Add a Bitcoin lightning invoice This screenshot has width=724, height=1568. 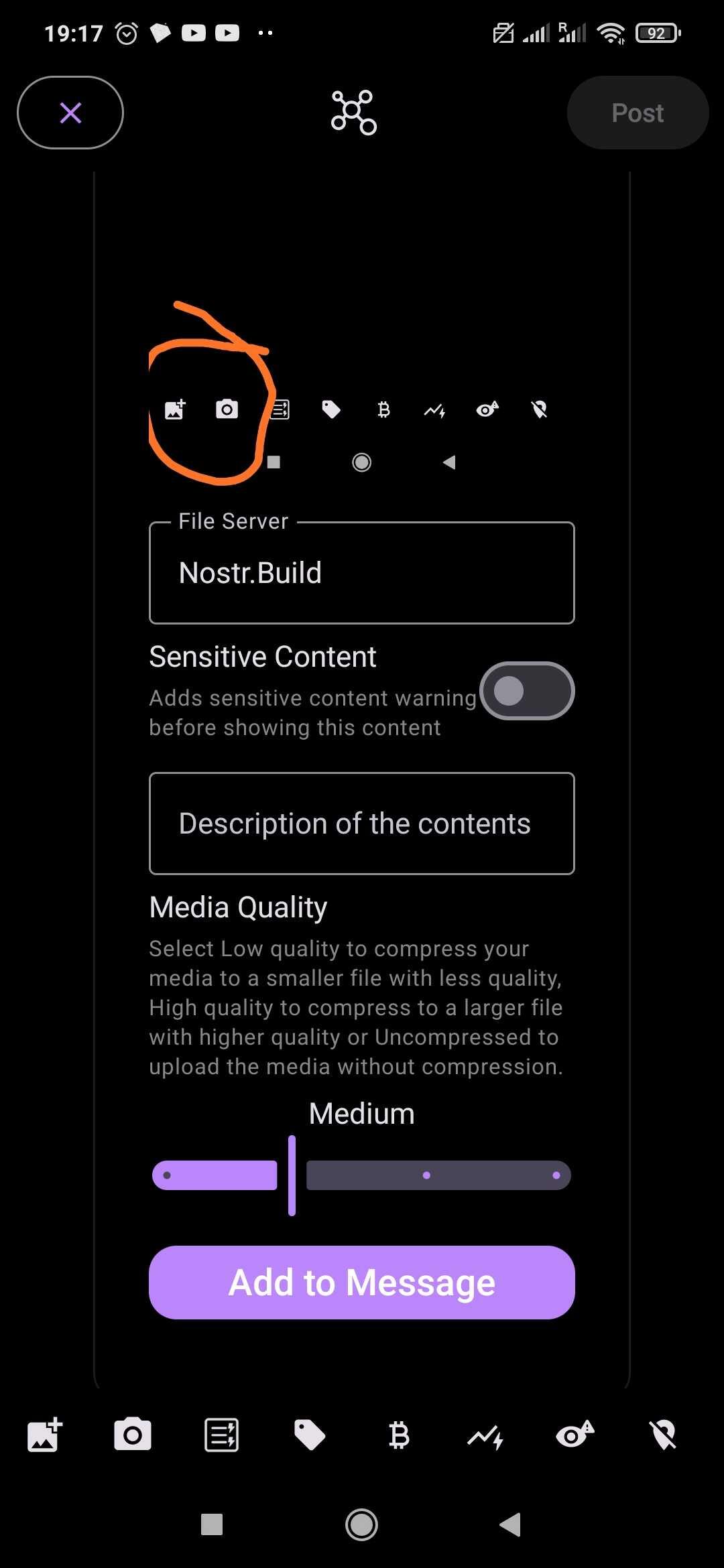point(399,1435)
